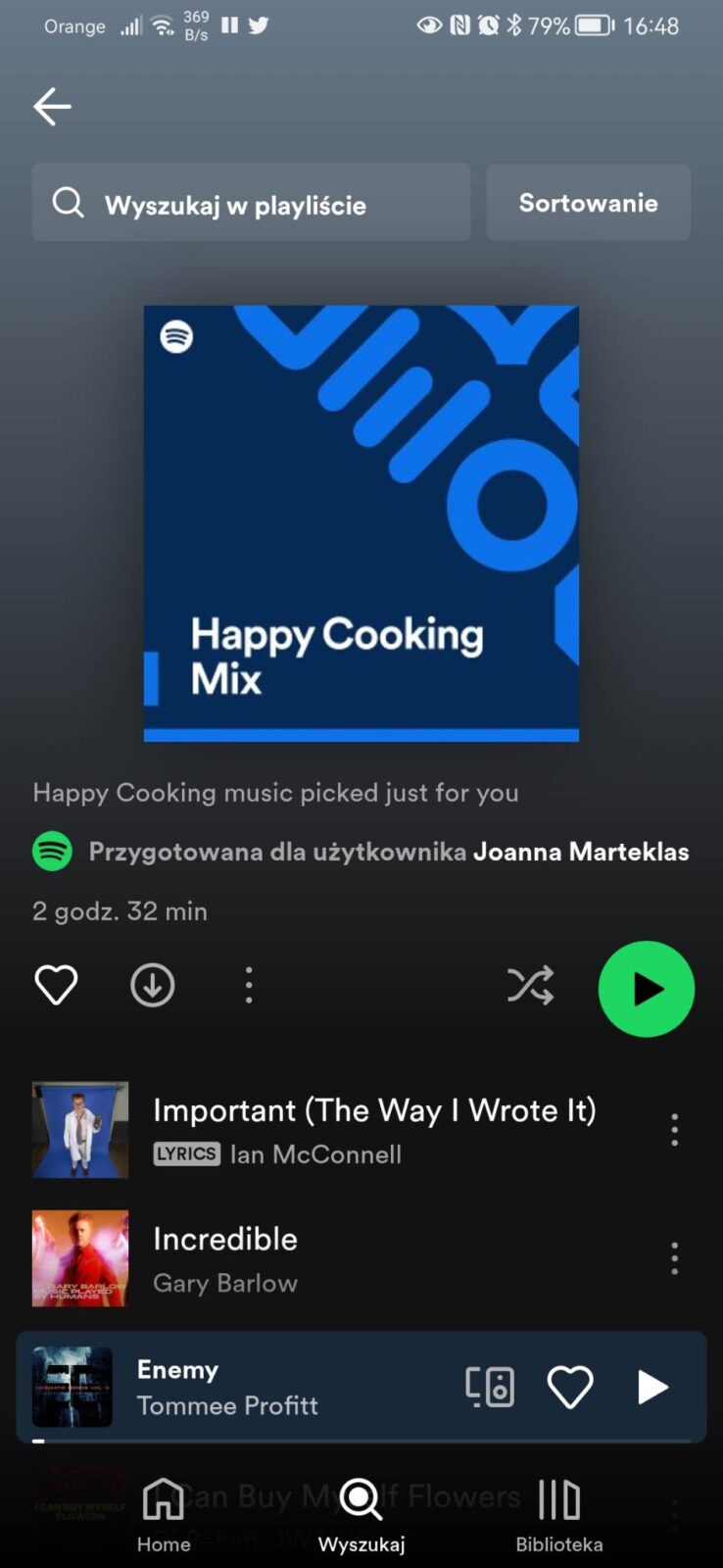Open the Sortowanie sorting options
Screen dimensions: 723x1568
(x=588, y=203)
